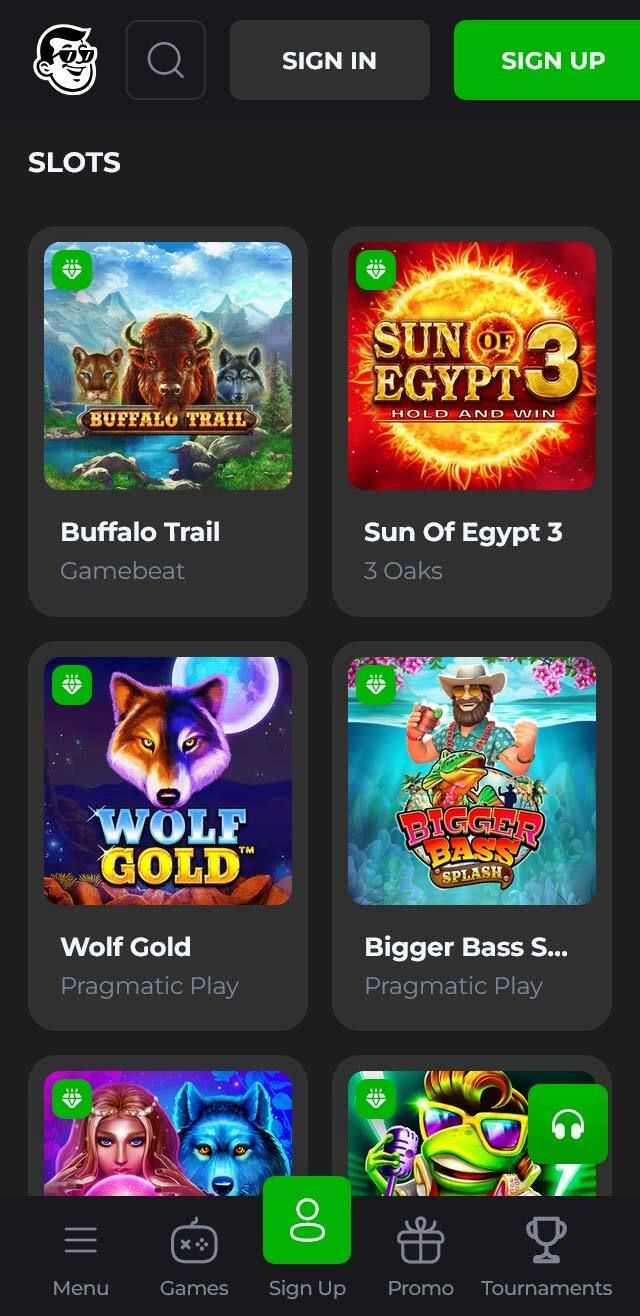This screenshot has height=1316, width=640.
Task: Open the Buffalo Trail slot game
Action: (168, 366)
